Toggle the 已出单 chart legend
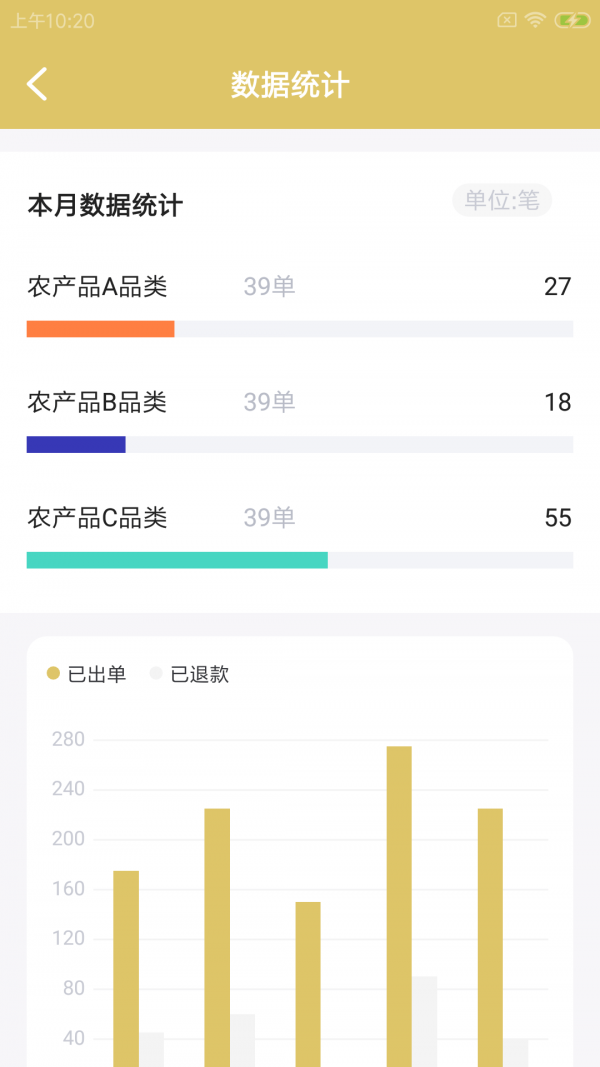The height and width of the screenshot is (1067, 600). tap(87, 674)
